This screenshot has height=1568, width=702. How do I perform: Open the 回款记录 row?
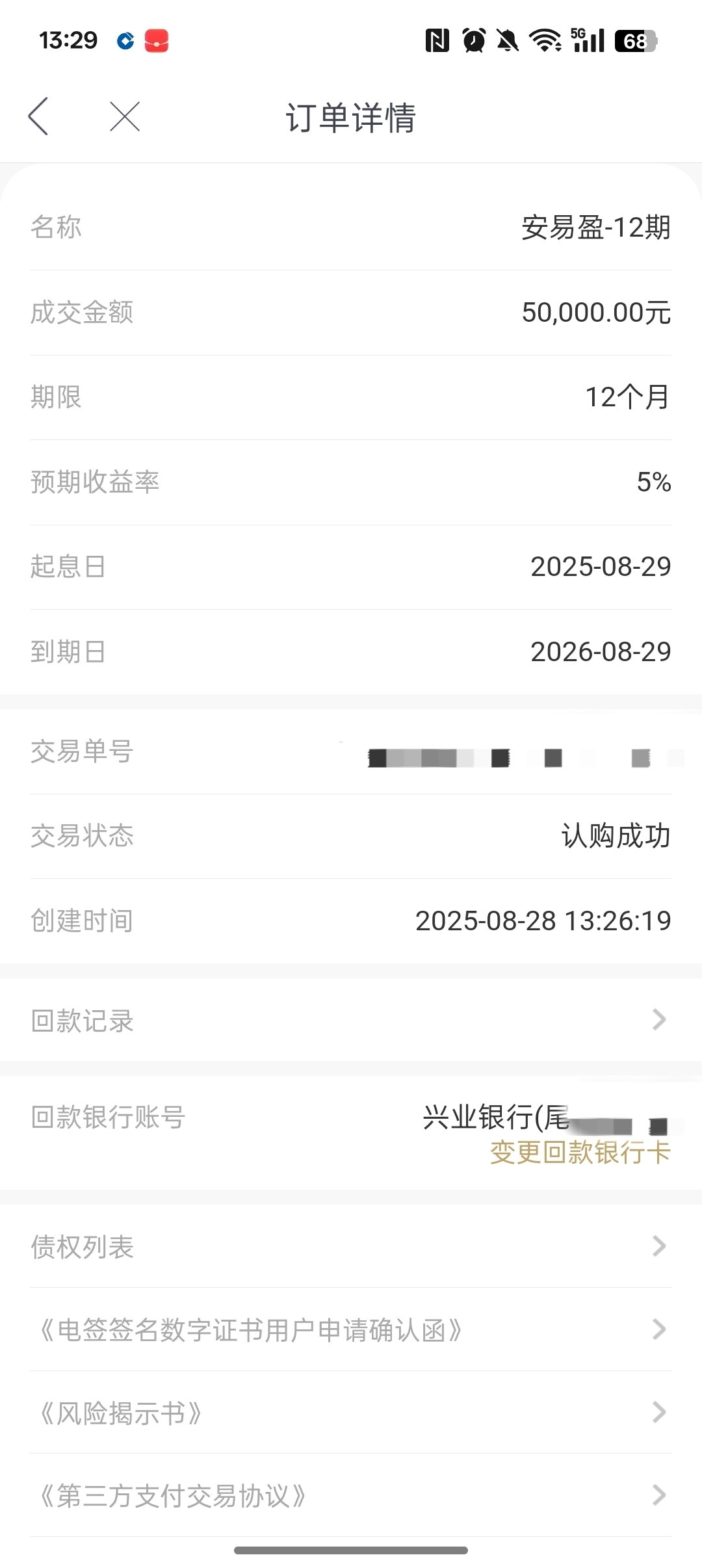click(351, 1020)
